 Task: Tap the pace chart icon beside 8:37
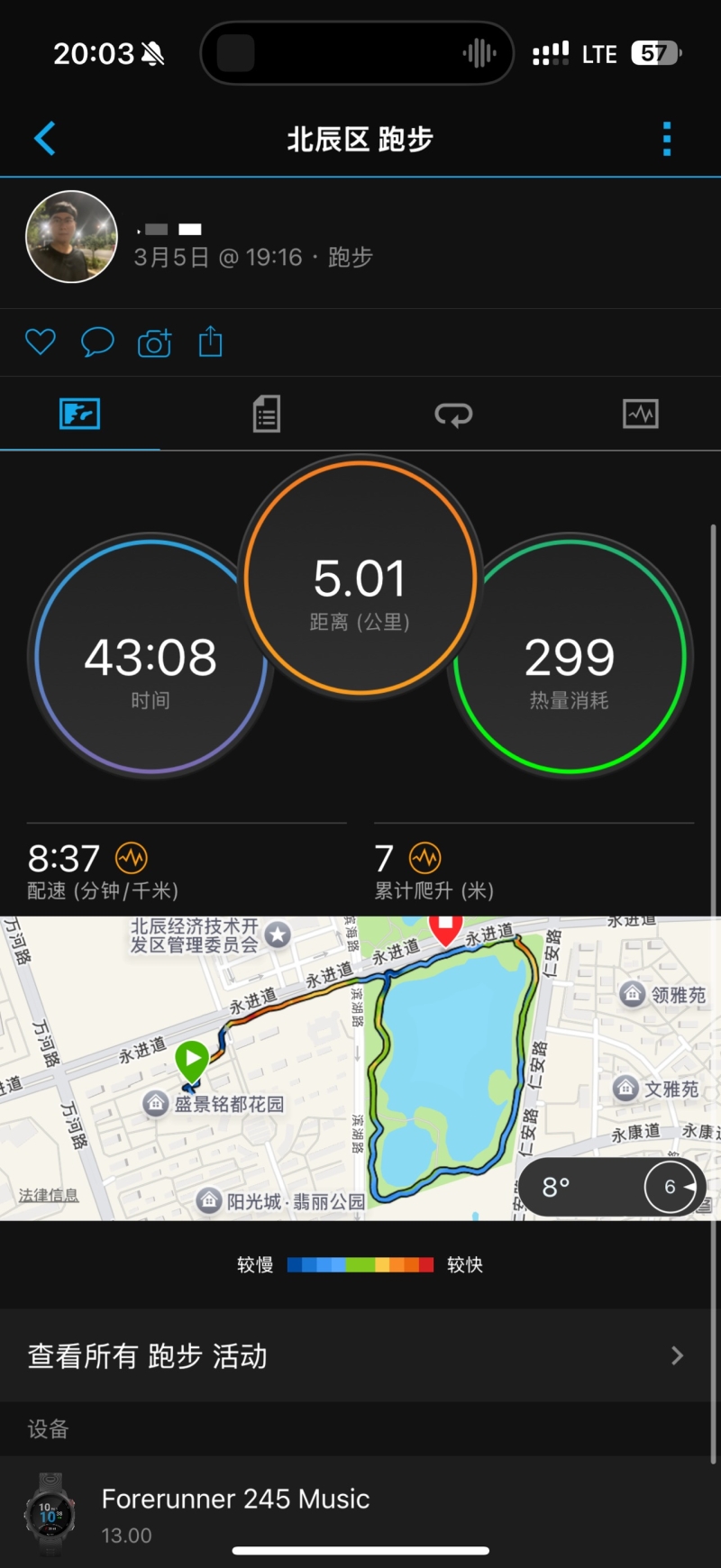[132, 858]
